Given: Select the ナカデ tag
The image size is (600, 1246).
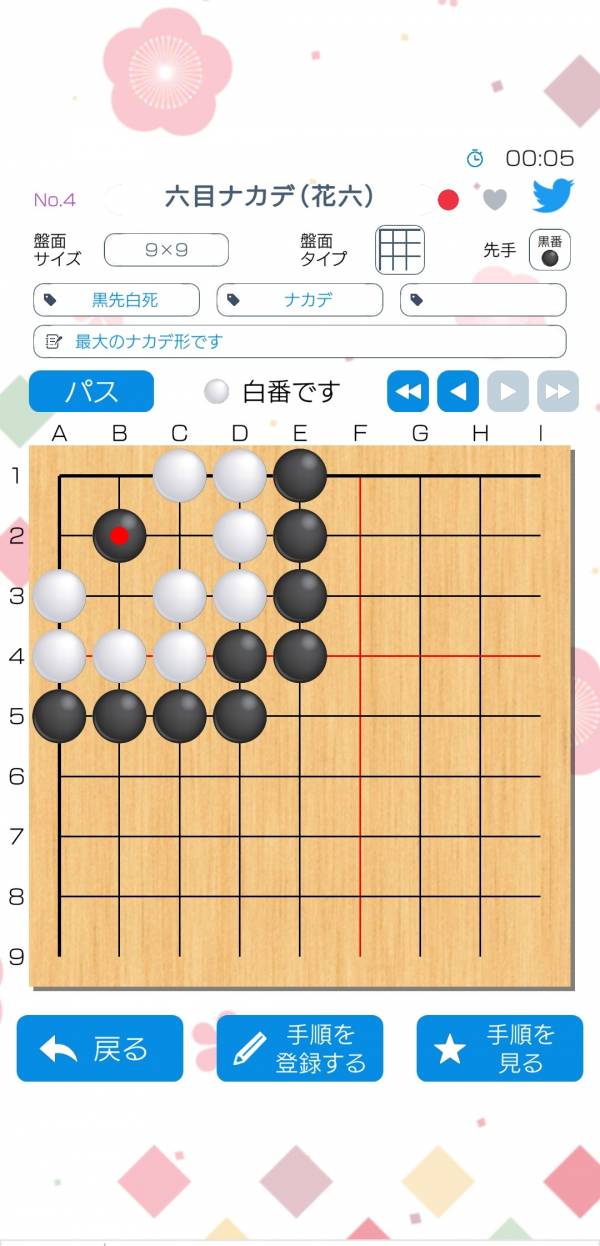Looking at the screenshot, I should pos(300,300).
